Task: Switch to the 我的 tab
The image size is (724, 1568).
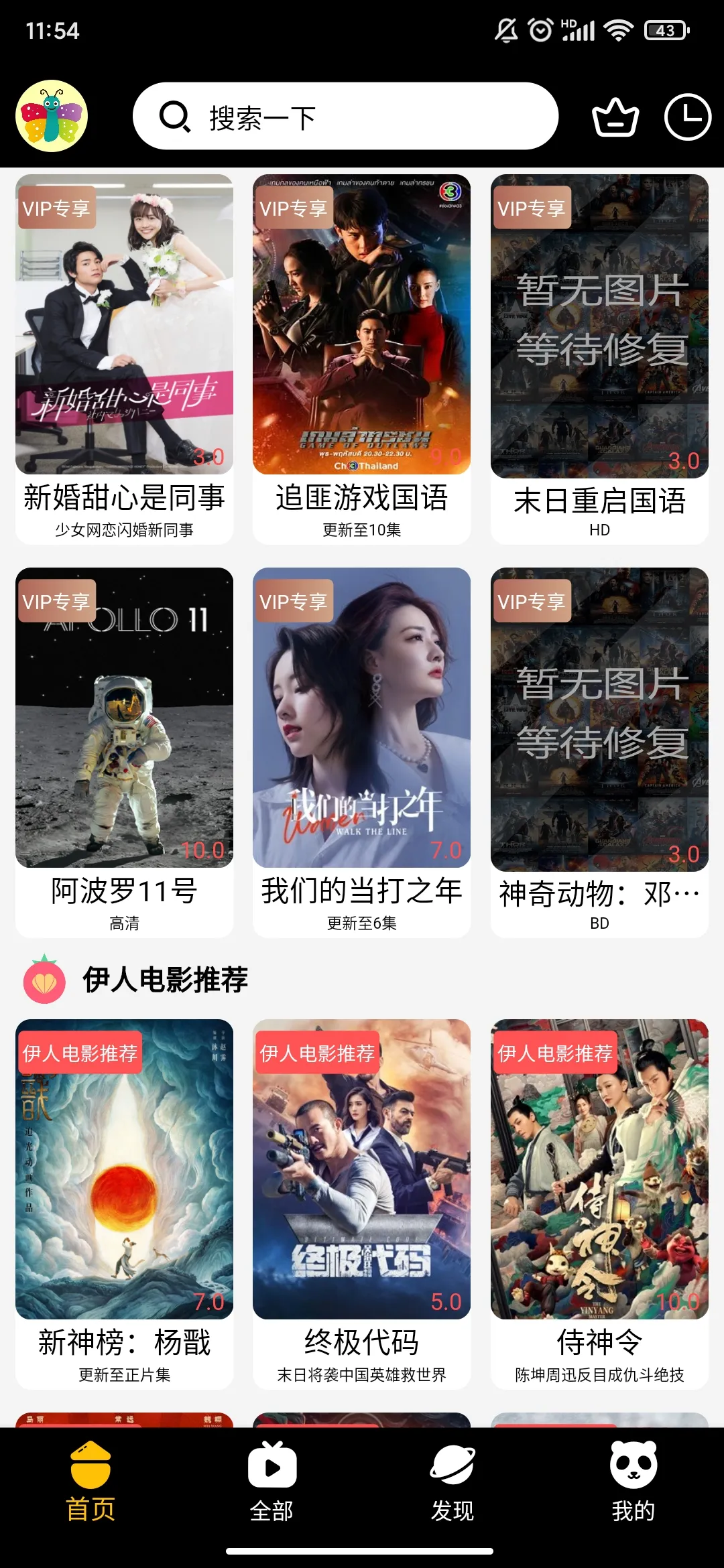Action: tap(633, 1482)
